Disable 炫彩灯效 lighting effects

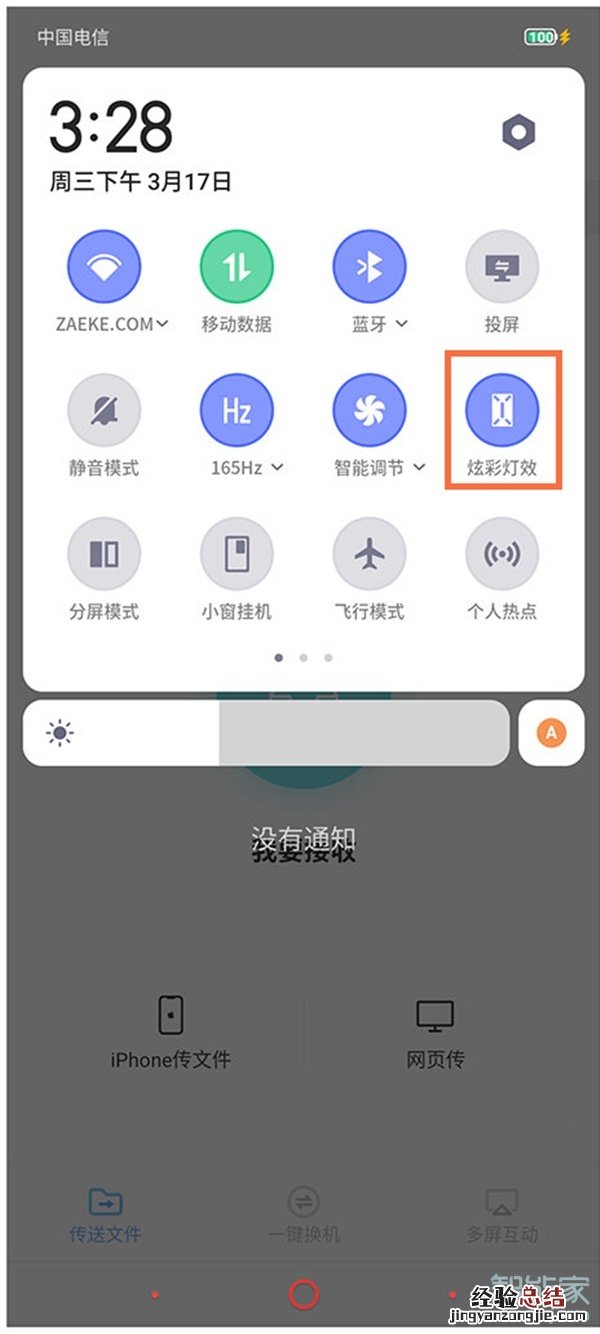point(502,412)
